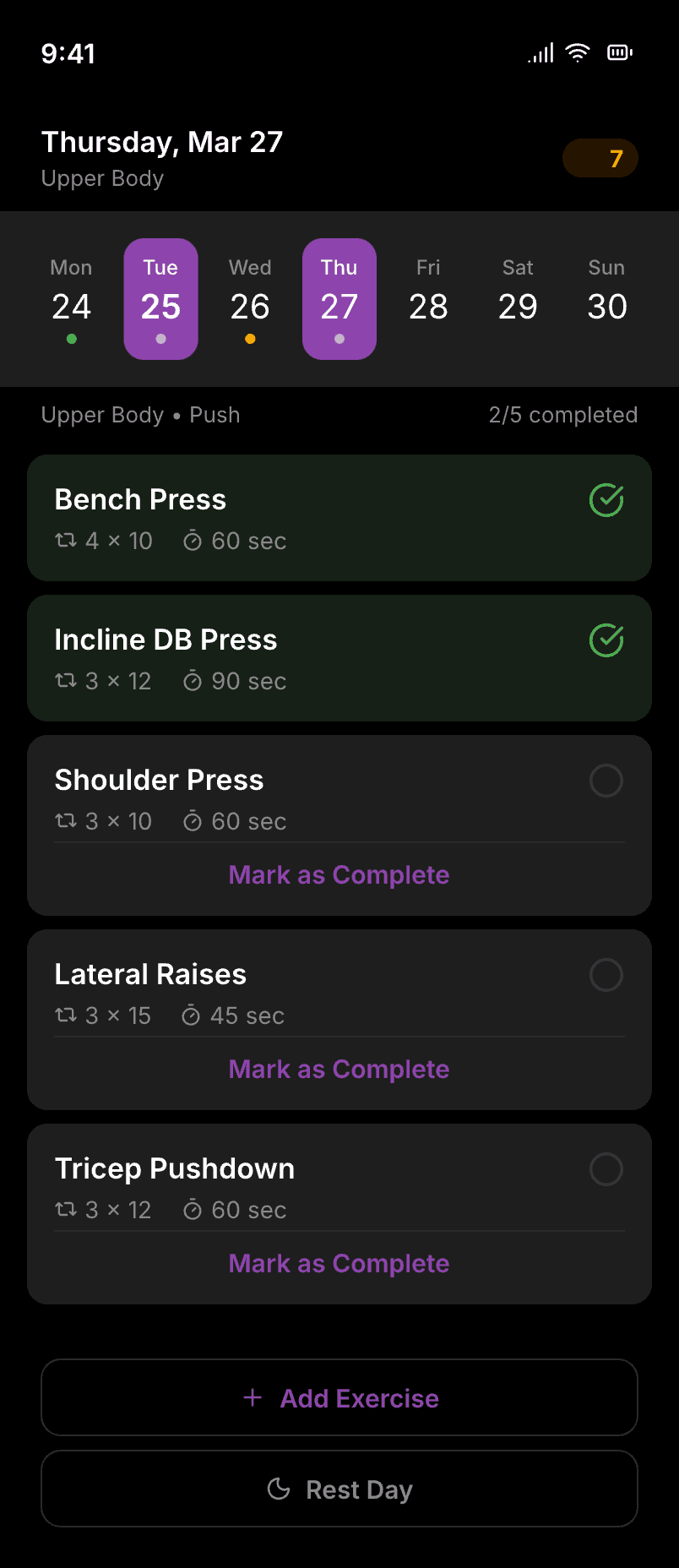Uncheck Incline DB Press completion mark
This screenshot has width=679, height=1568.
click(x=606, y=640)
